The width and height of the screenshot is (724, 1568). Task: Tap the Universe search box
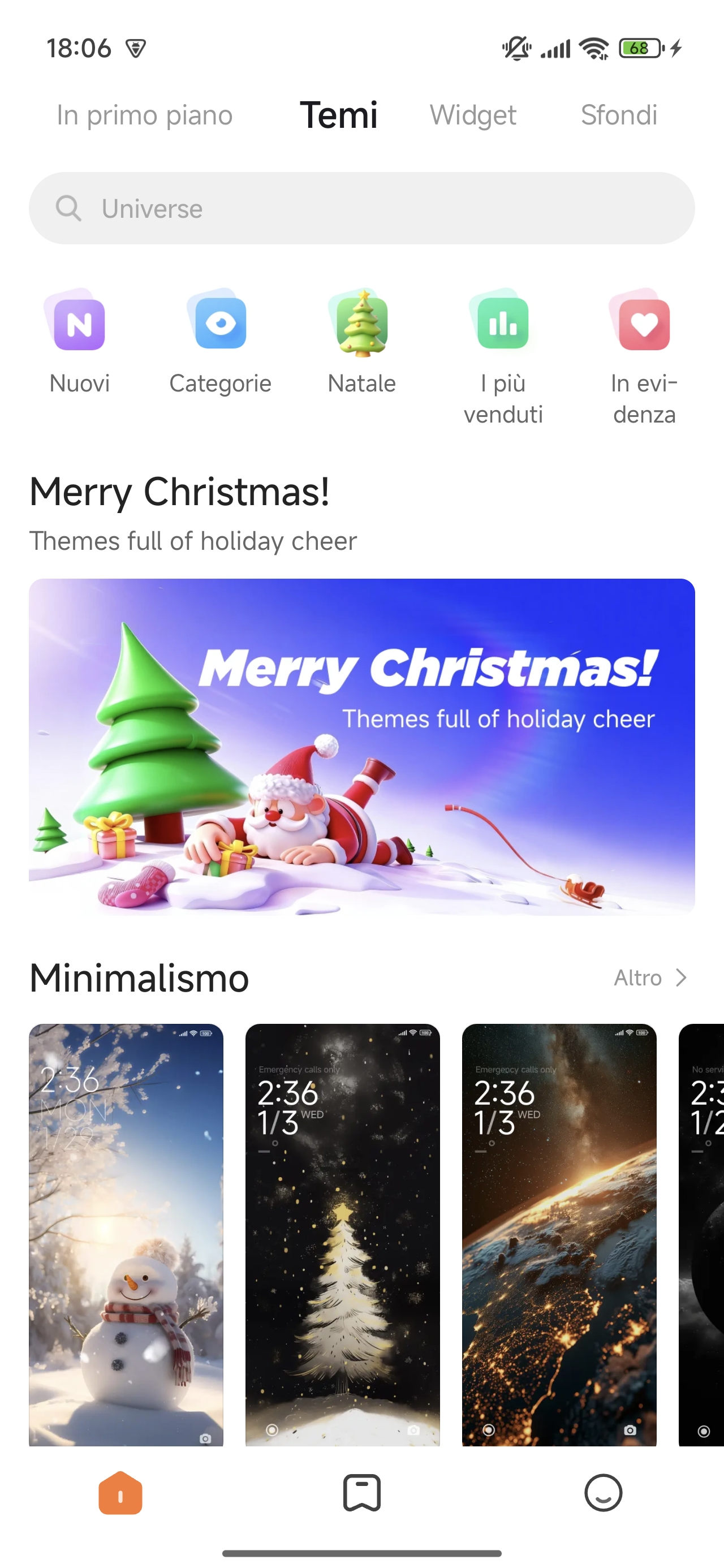(x=361, y=208)
